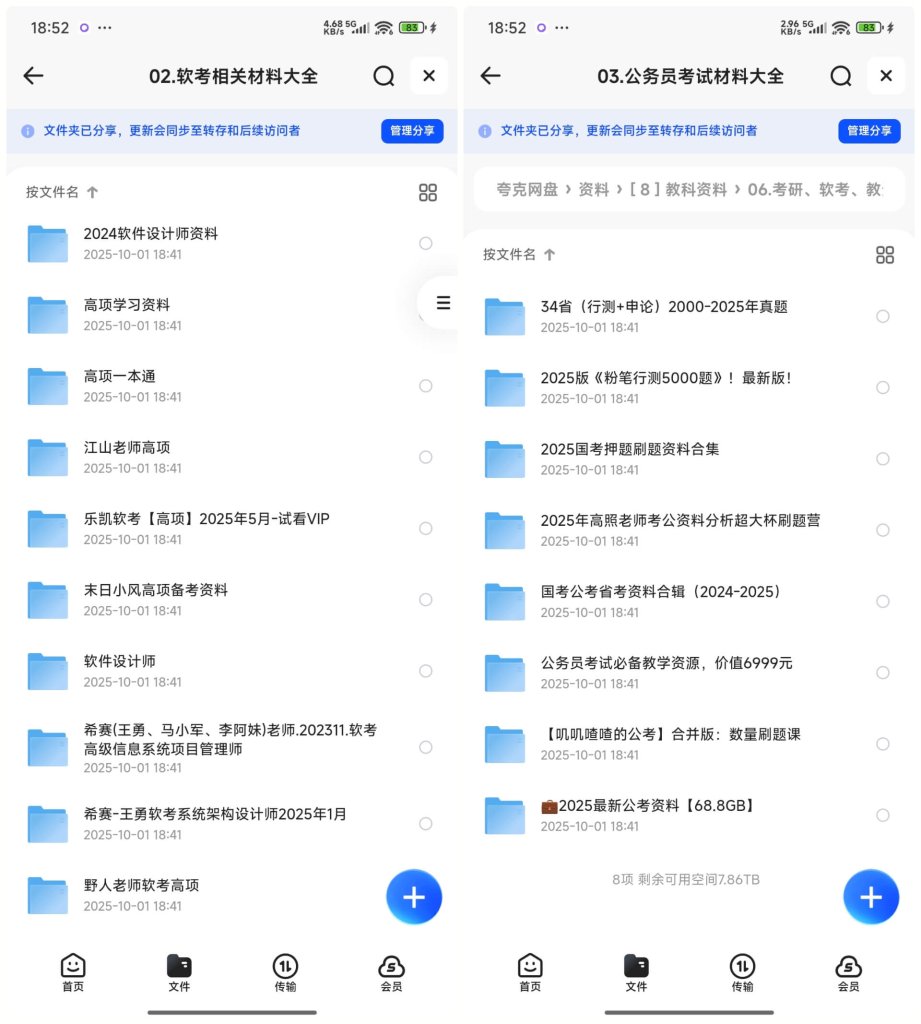Open the 34省真题 folder icon
The width and height of the screenshot is (921, 1024).
coord(504,316)
